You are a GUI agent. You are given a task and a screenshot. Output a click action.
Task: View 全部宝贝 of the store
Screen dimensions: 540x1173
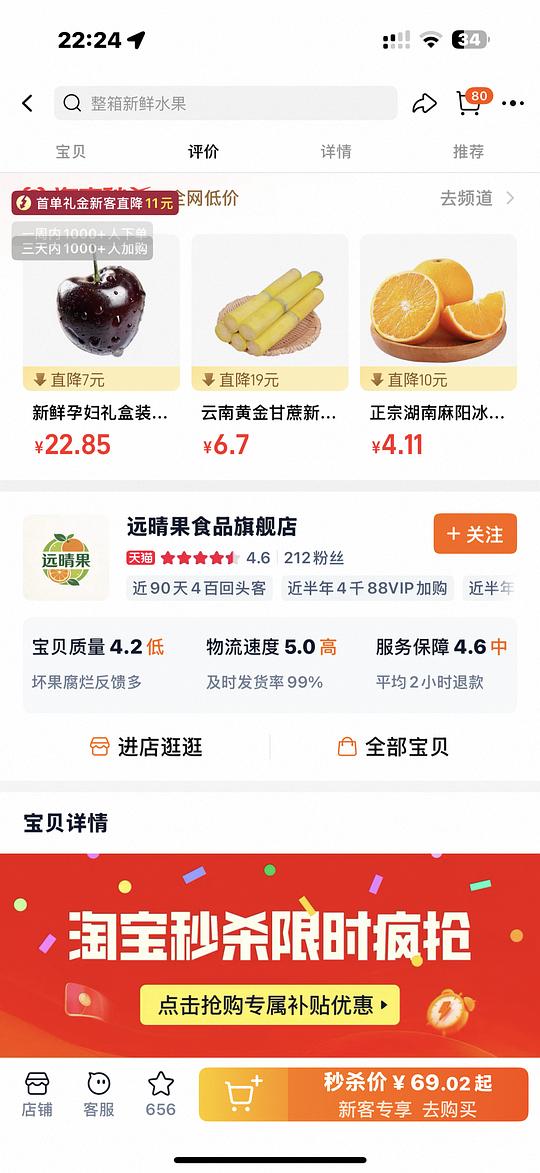tap(393, 747)
